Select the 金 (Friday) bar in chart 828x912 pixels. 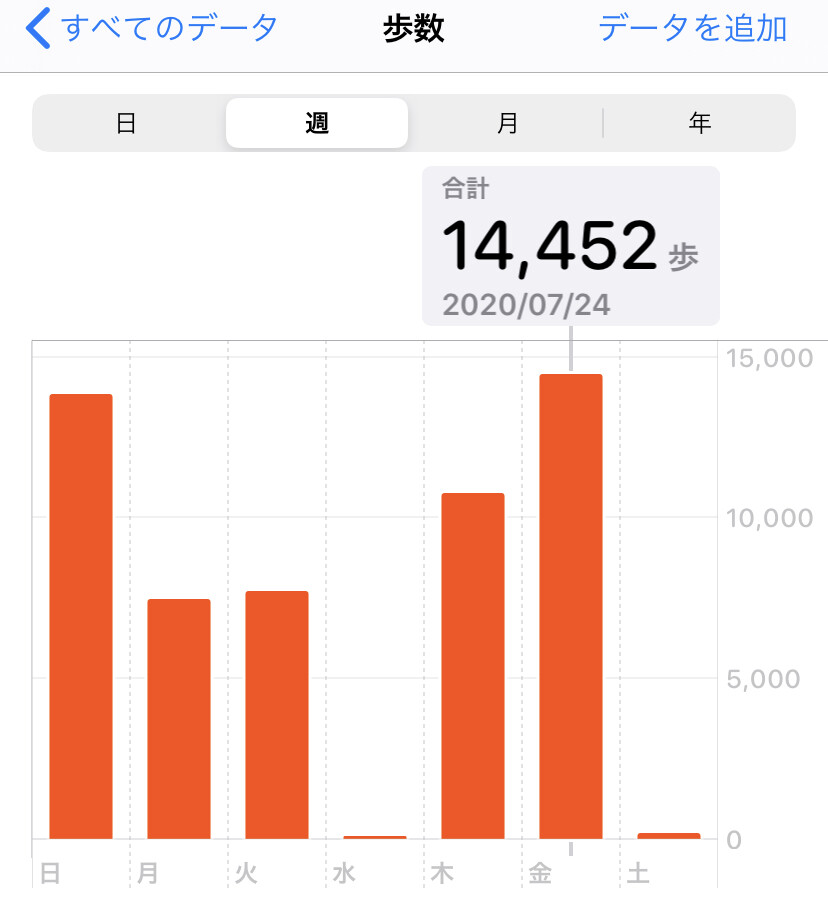[571, 606]
